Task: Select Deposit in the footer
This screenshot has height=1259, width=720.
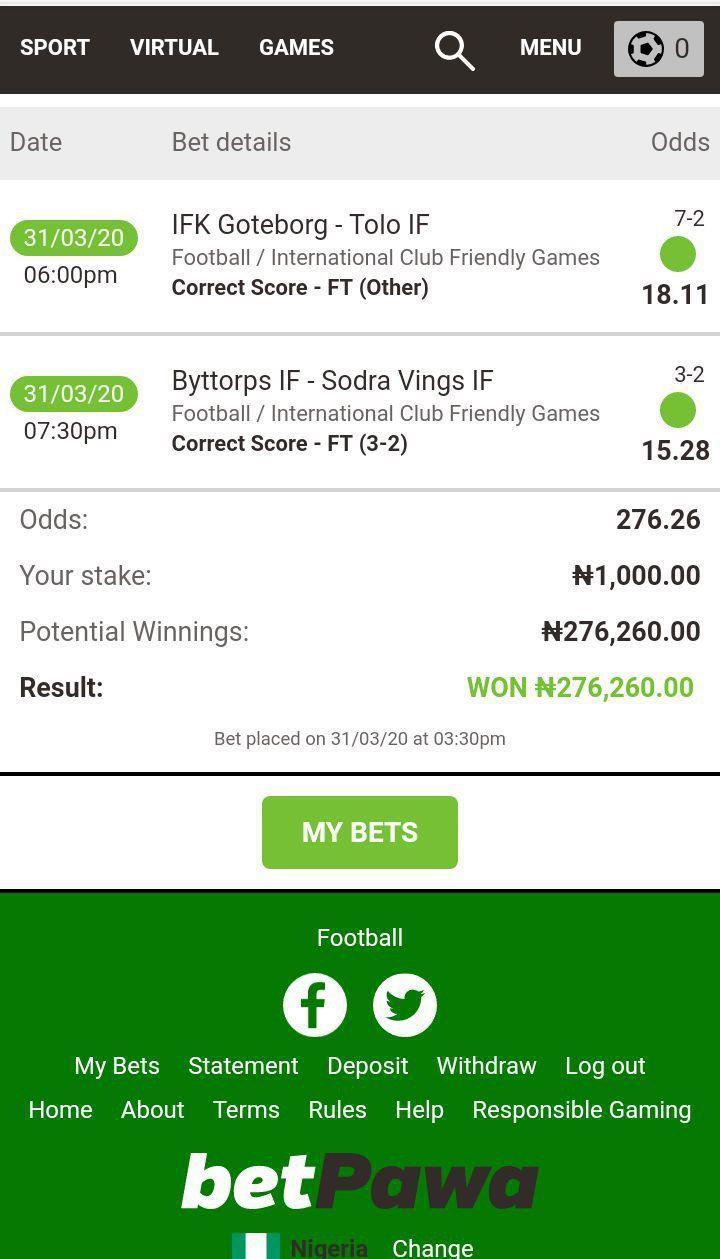Action: coord(367,1066)
